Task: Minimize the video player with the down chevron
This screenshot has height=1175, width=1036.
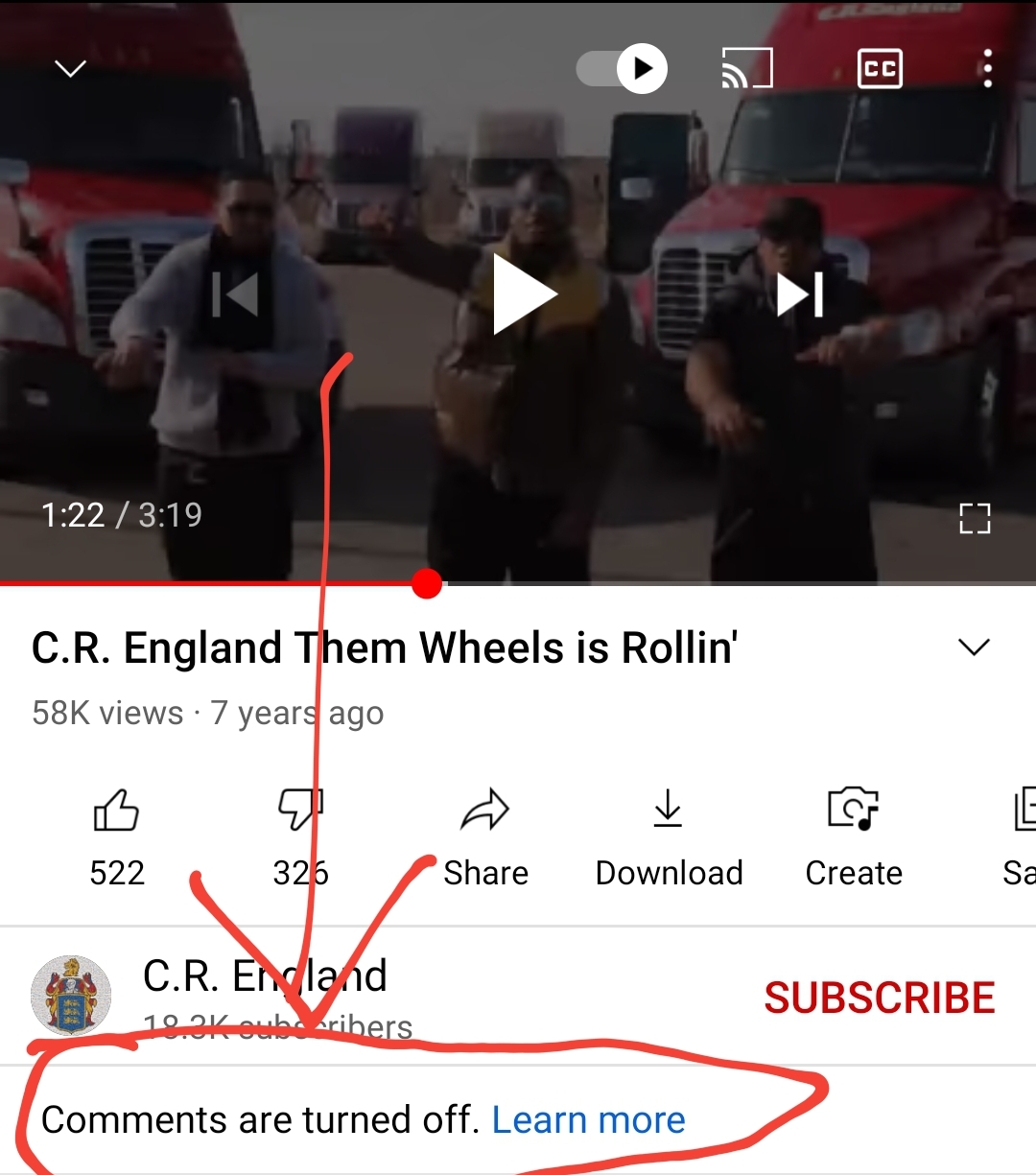Action: pos(70,69)
